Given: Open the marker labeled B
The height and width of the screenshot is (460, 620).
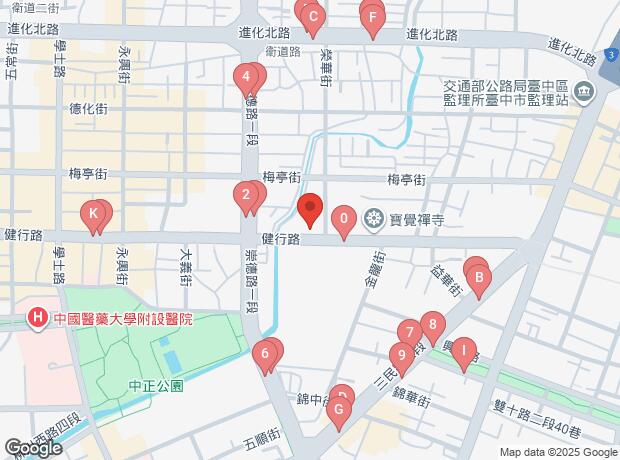Looking at the screenshot, I should [x=479, y=279].
